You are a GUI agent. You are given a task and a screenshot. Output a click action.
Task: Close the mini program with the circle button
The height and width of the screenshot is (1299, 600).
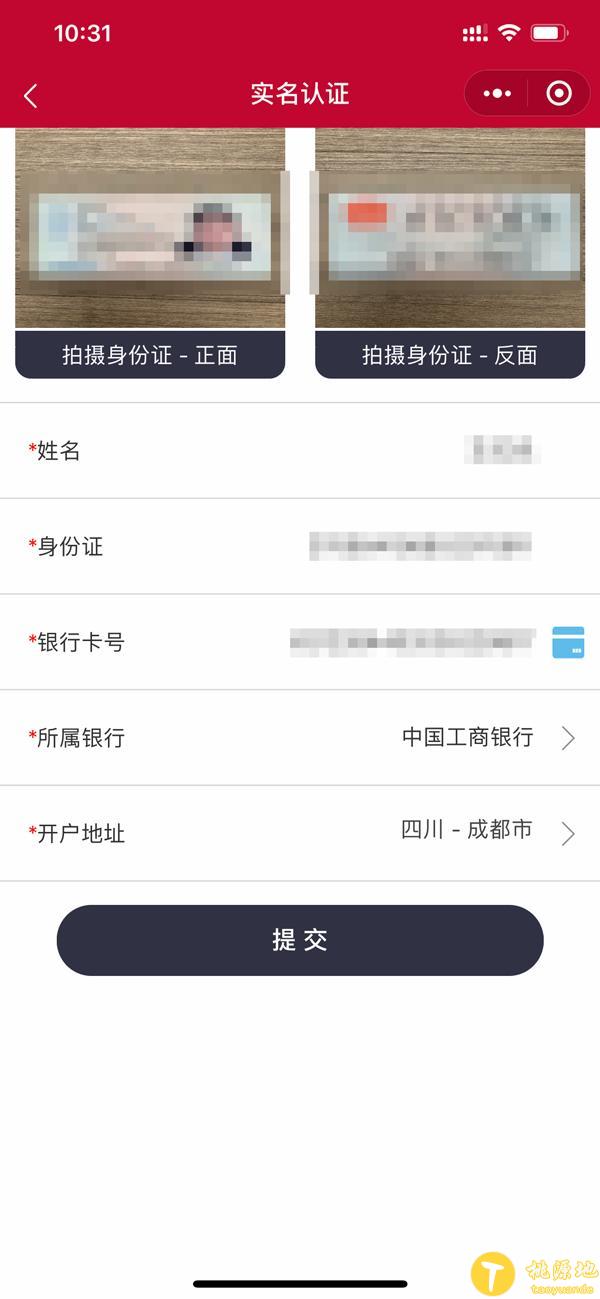[x=559, y=94]
